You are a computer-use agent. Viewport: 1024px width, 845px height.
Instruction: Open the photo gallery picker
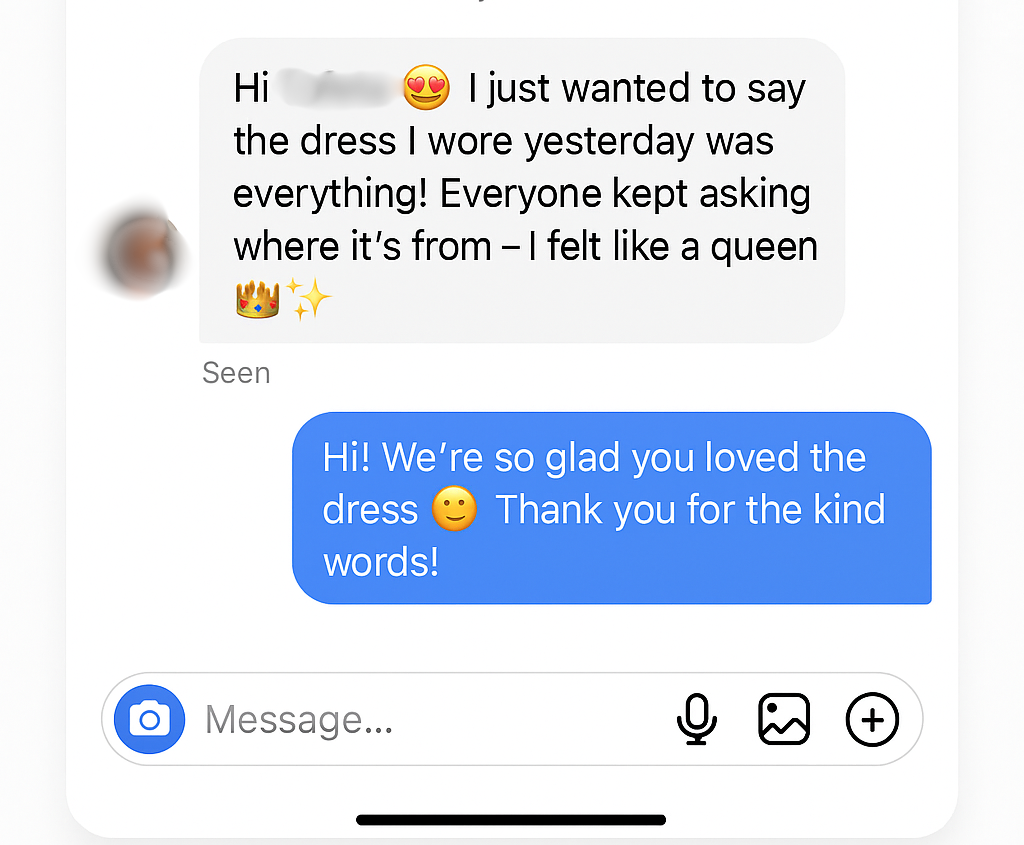[x=784, y=719]
